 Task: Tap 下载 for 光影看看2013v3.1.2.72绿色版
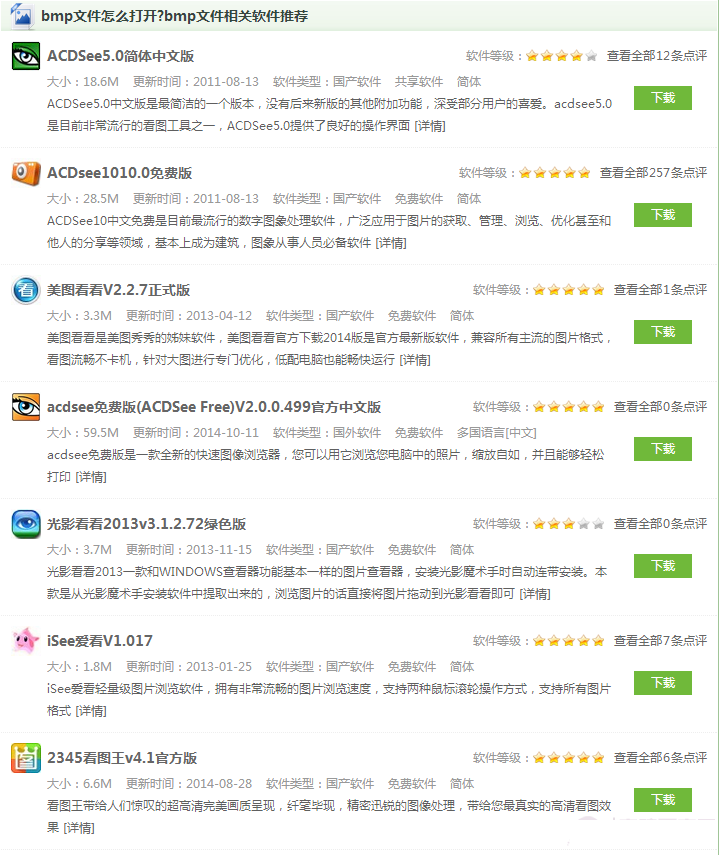coord(662,566)
